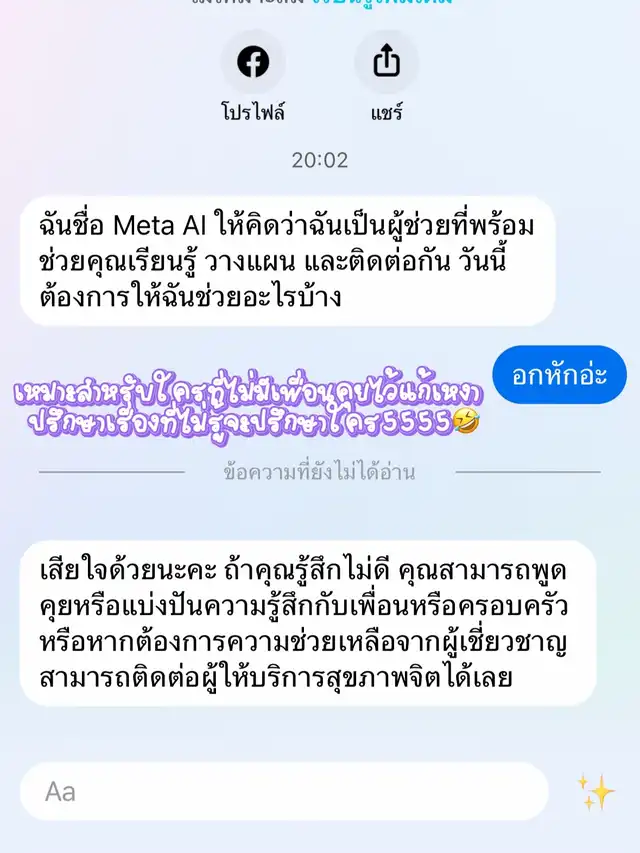Tap the share button
The image size is (640, 853).
(x=386, y=63)
